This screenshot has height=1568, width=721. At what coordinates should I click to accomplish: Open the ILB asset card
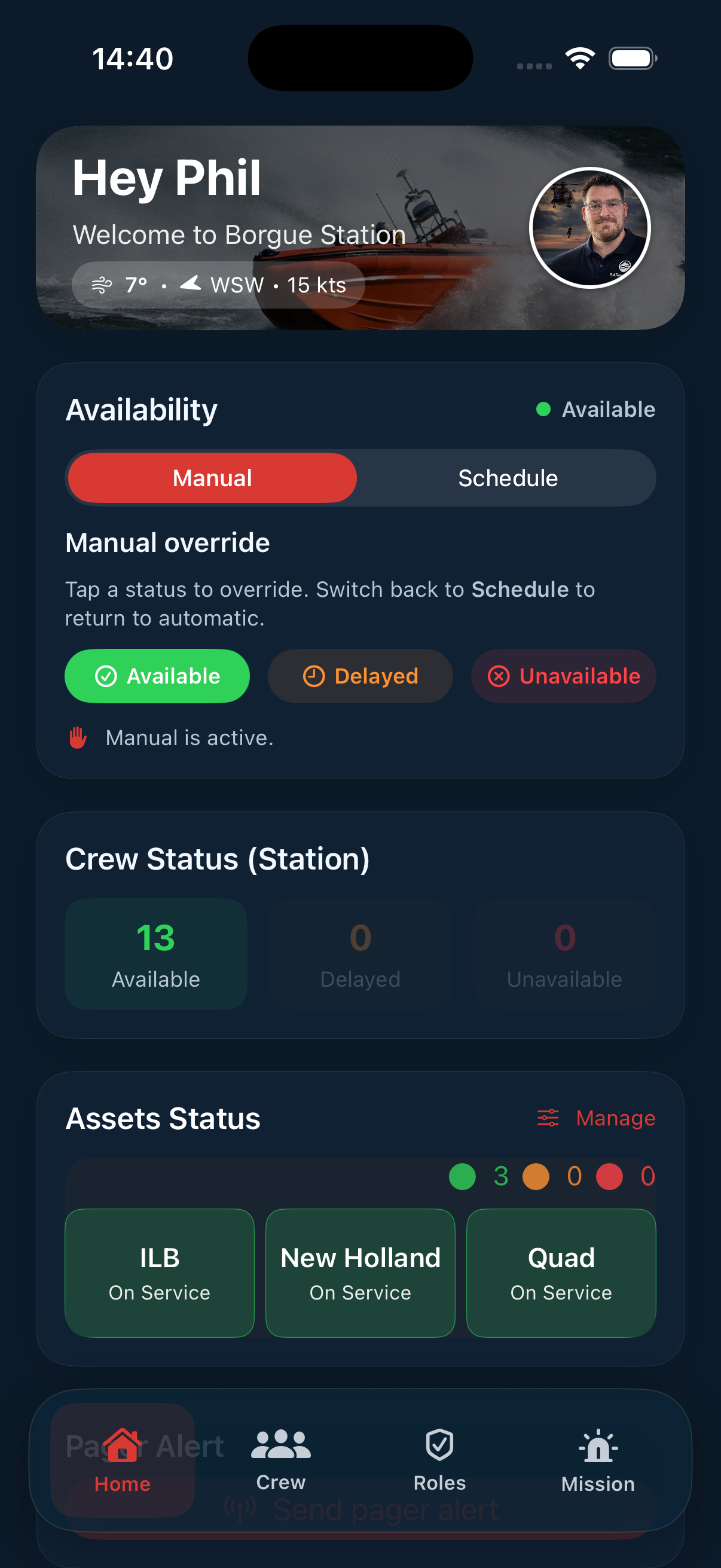[160, 1272]
